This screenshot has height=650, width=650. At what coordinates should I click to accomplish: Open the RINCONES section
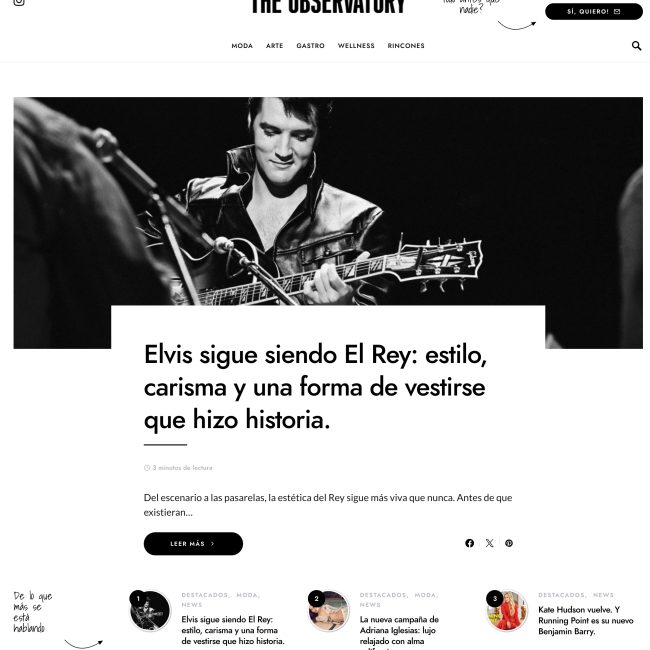click(406, 46)
